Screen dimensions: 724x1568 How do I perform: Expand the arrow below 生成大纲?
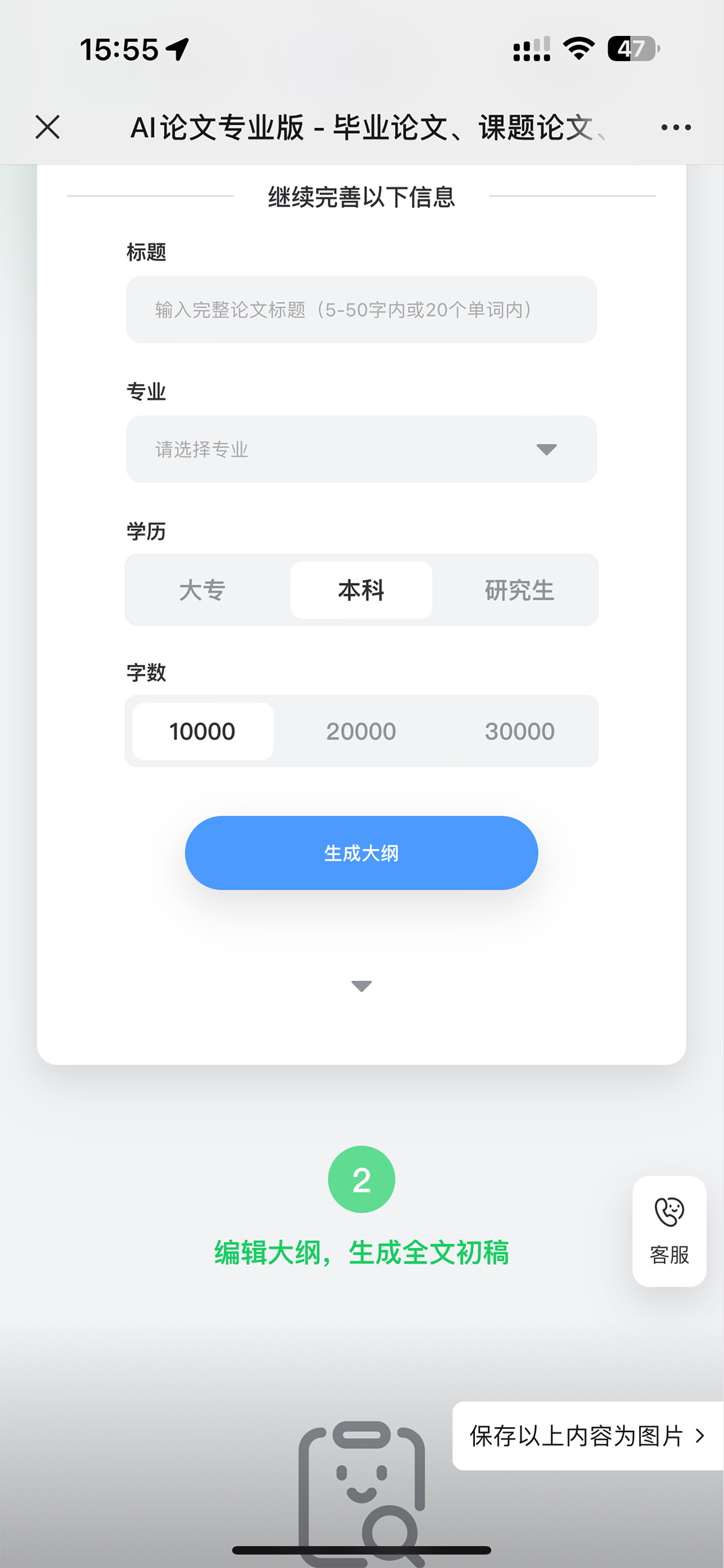361,985
